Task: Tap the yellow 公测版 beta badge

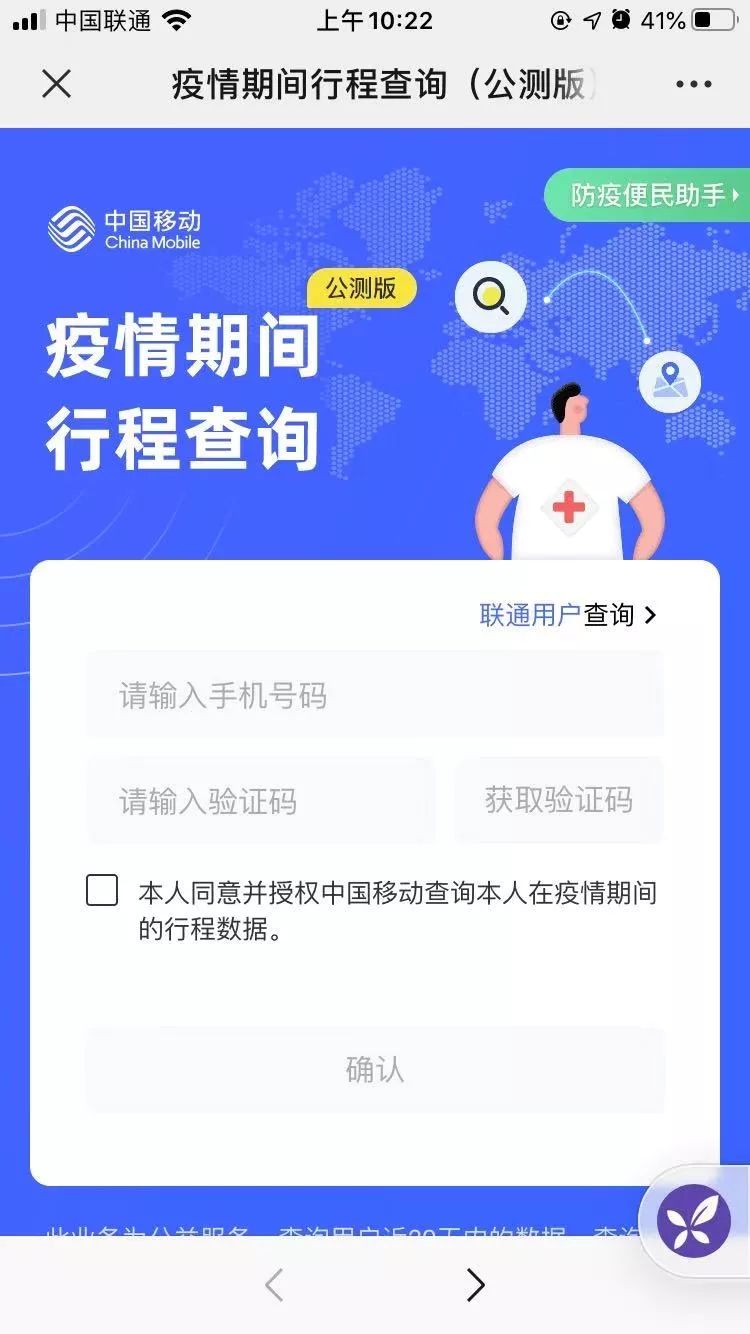Action: [x=361, y=289]
